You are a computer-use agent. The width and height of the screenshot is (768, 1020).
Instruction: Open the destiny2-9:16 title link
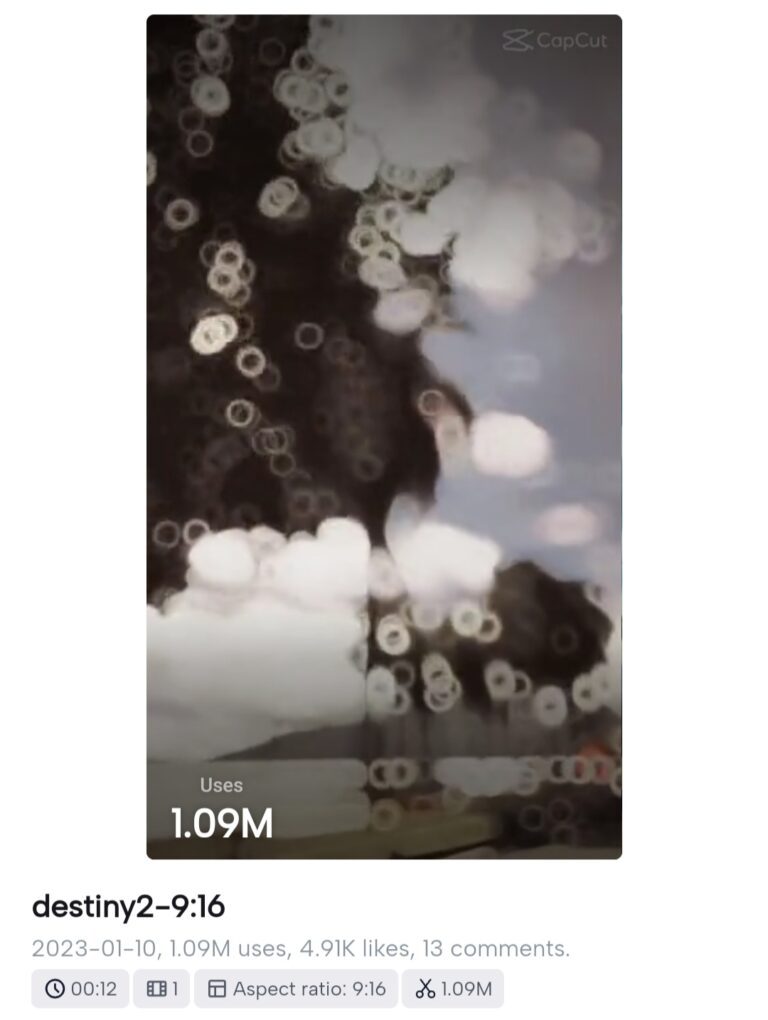[x=128, y=907]
